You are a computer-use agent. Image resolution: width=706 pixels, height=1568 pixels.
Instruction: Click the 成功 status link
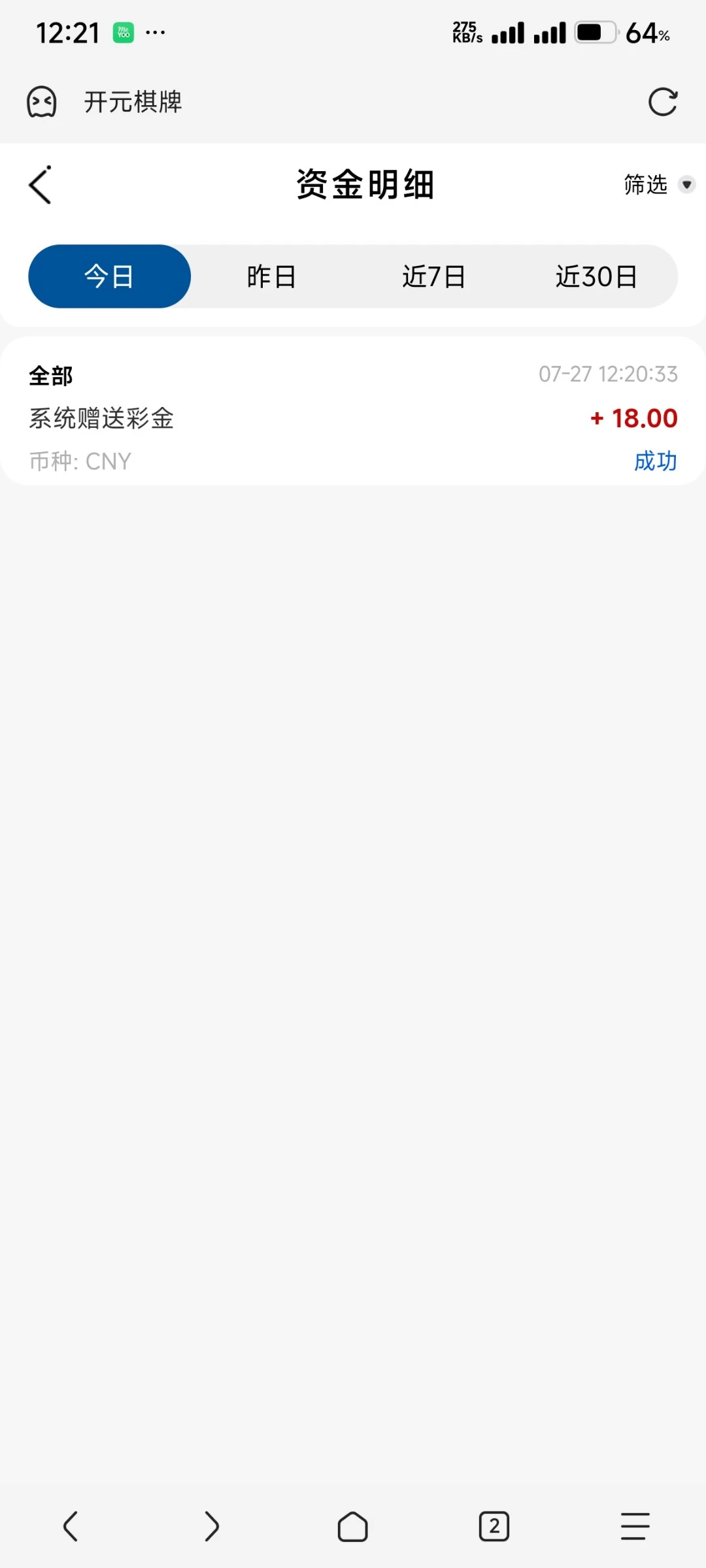point(656,461)
